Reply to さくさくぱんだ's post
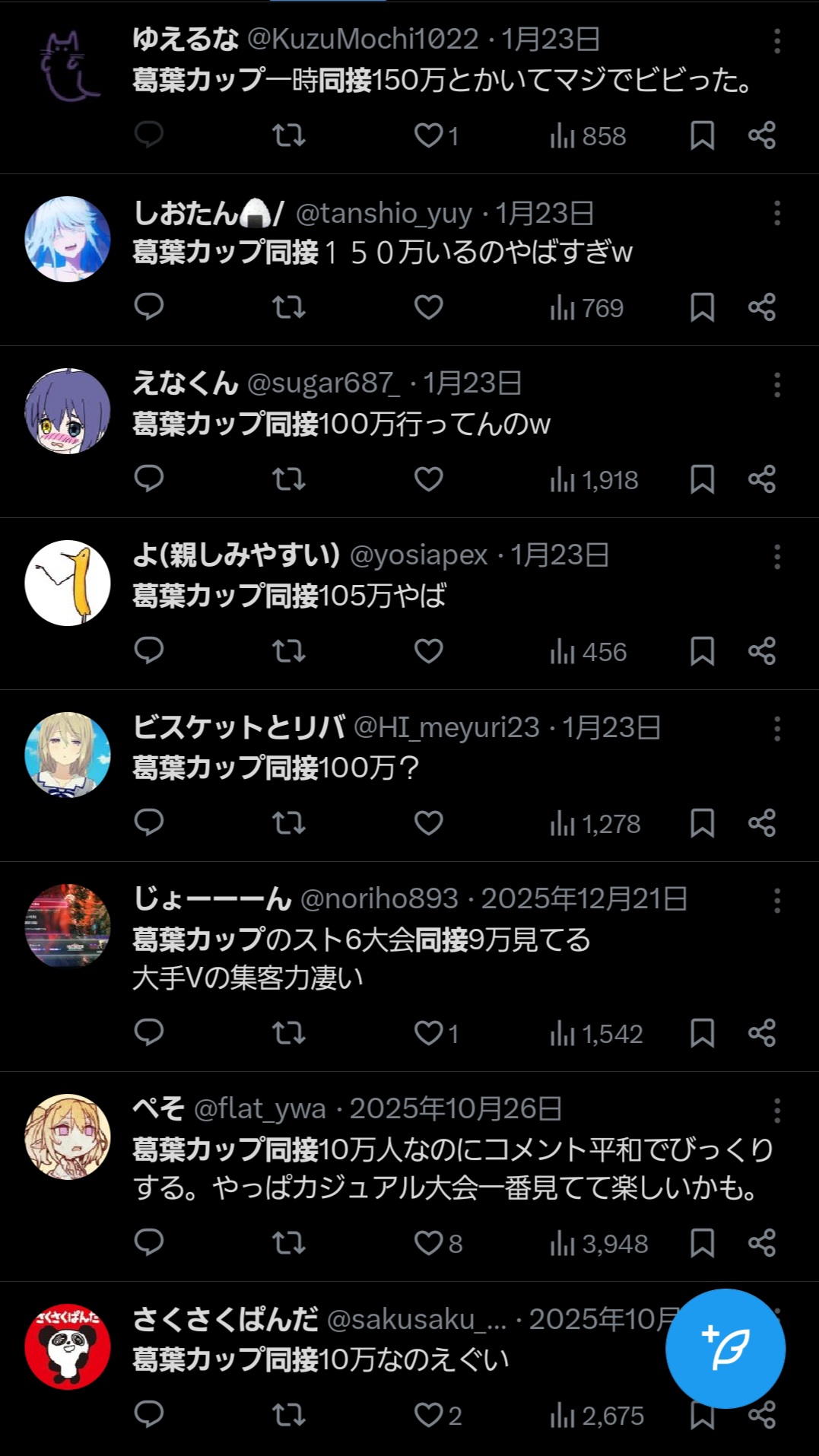This screenshot has height=1456, width=819. click(x=149, y=1414)
